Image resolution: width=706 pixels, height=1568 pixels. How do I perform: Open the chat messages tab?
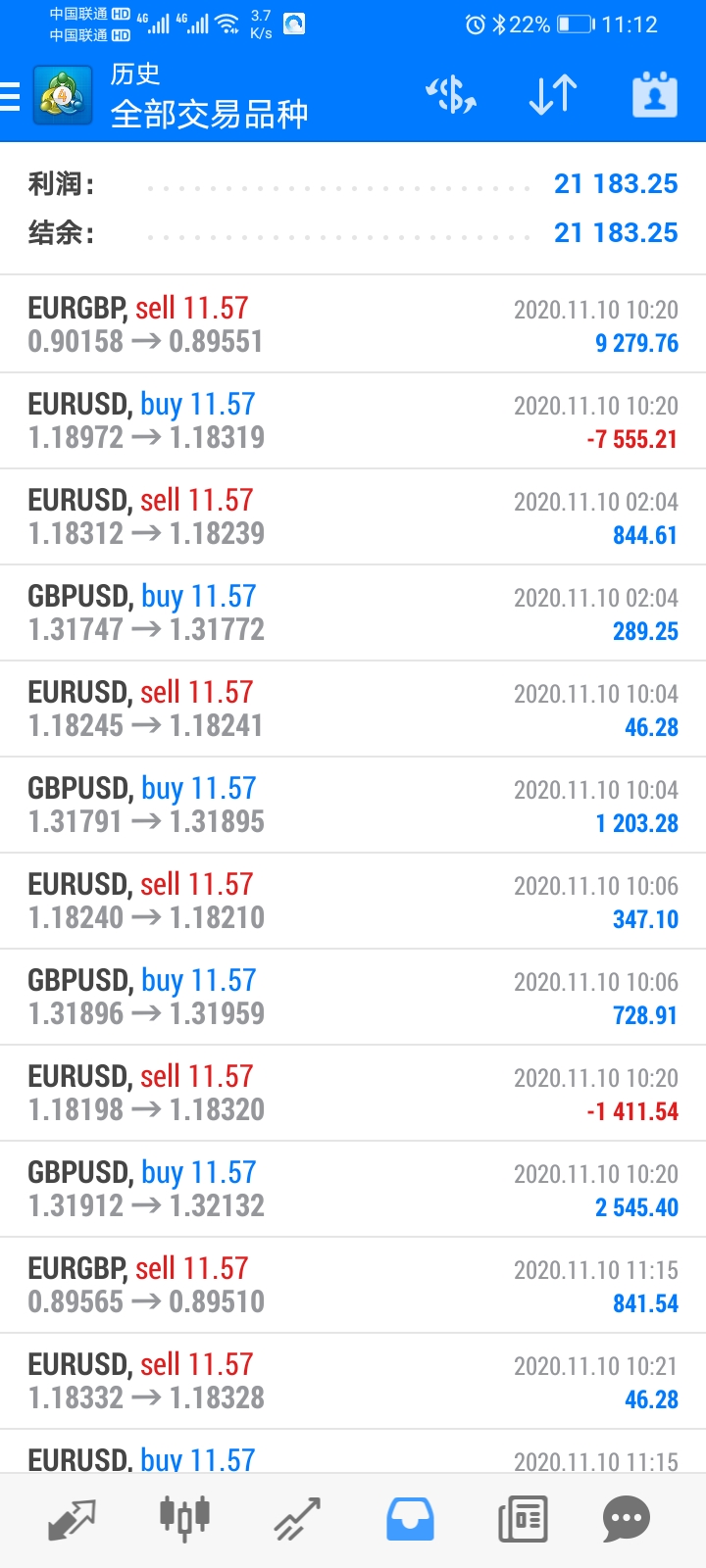627,1519
